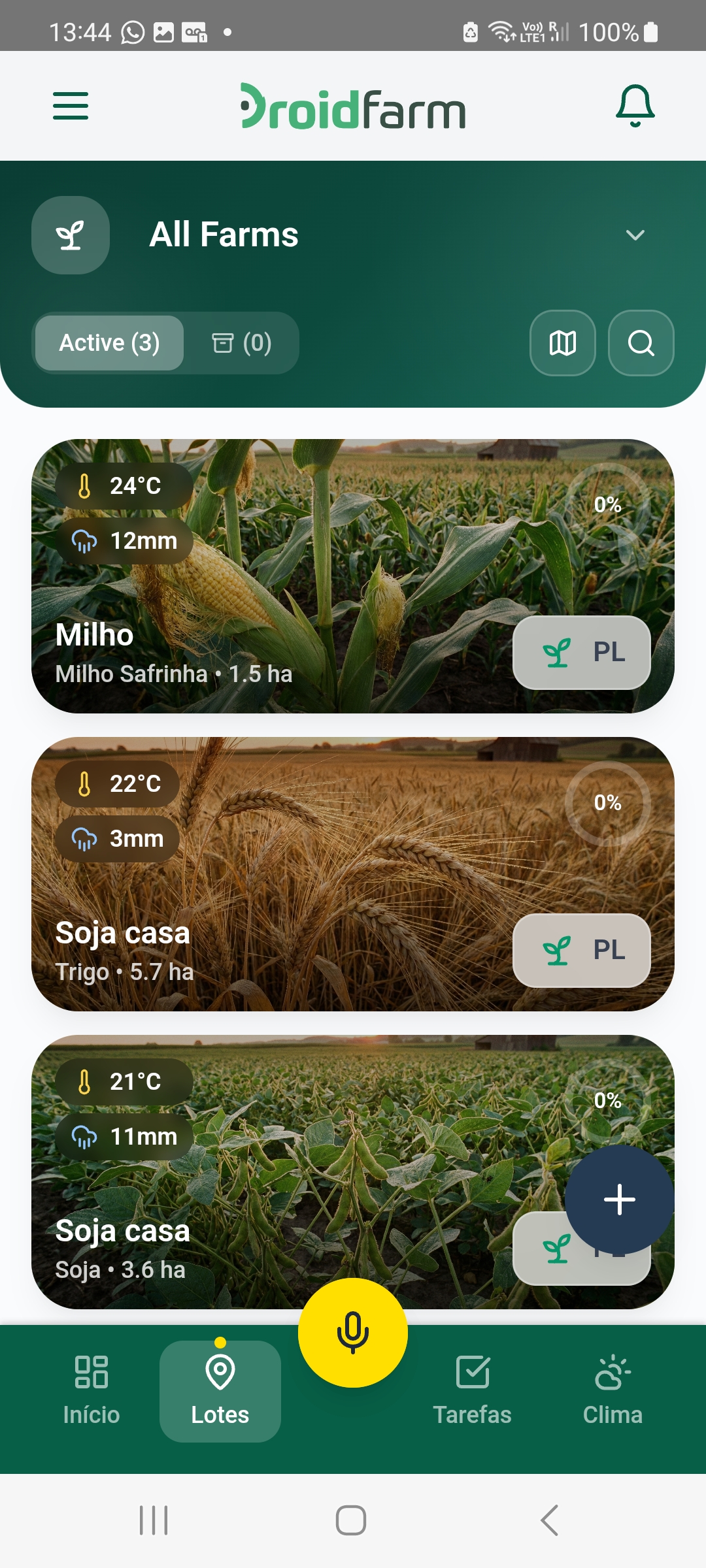Switch to the archived (0) filter
Screen dimensions: 706x1568
point(241,342)
